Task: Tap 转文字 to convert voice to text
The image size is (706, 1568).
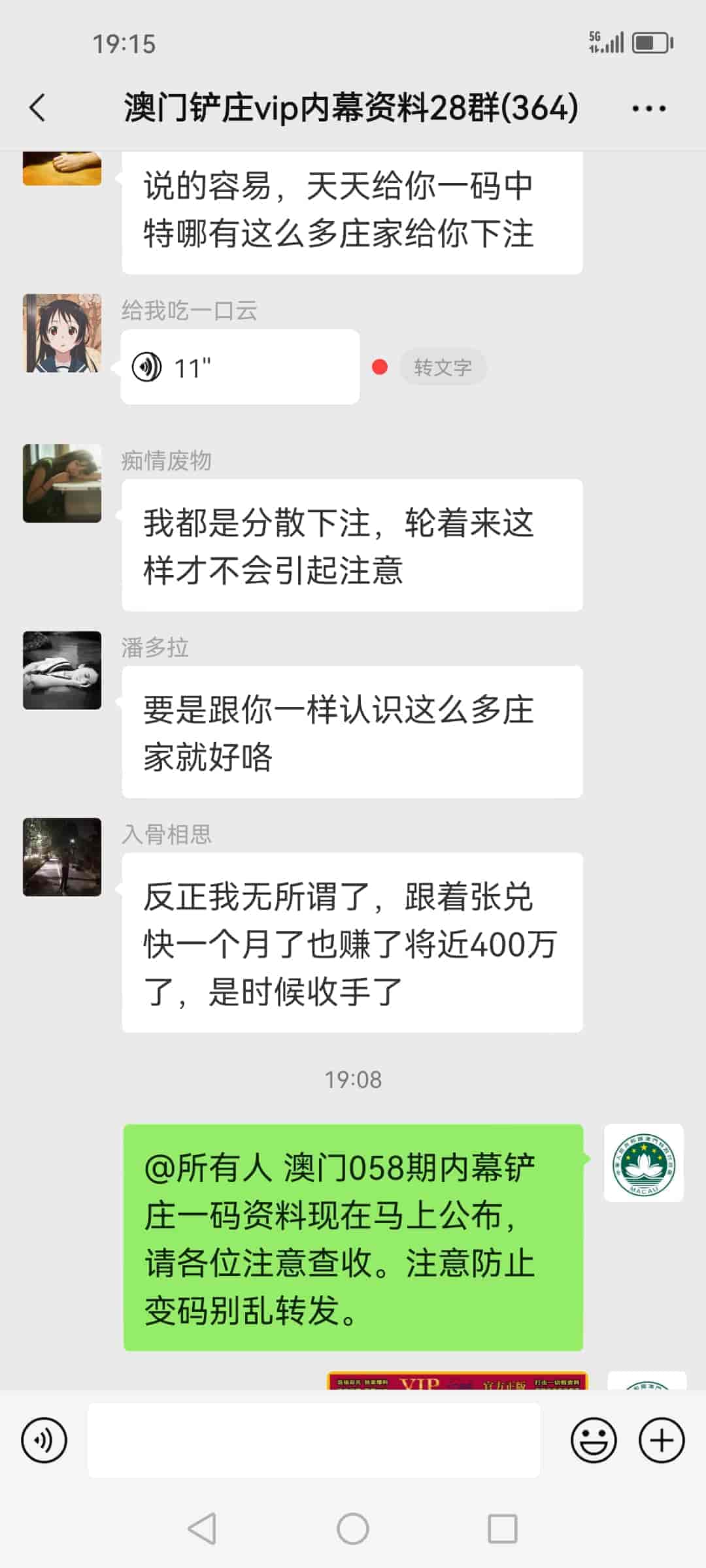Action: tap(443, 367)
